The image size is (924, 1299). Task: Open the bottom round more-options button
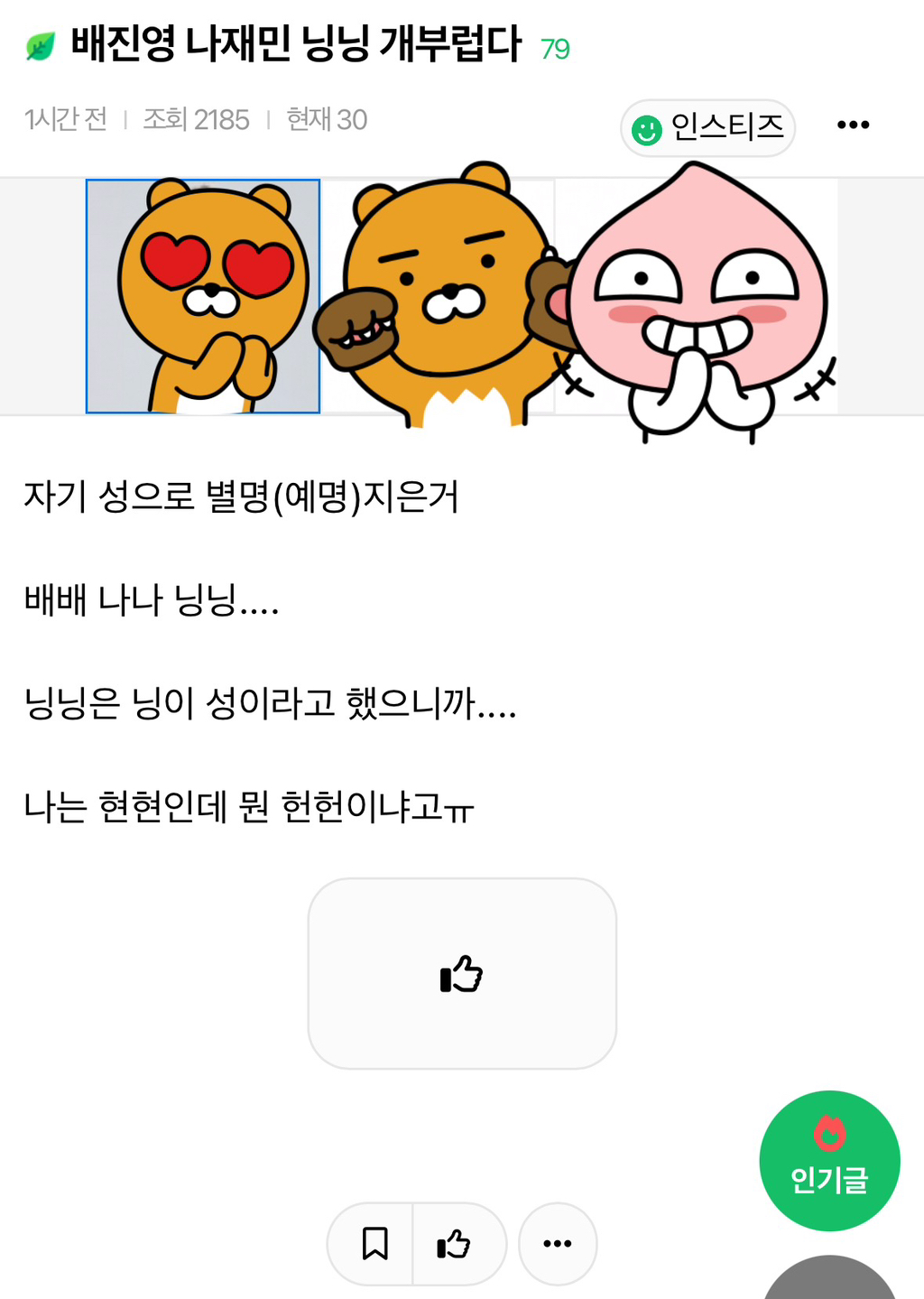click(557, 1243)
